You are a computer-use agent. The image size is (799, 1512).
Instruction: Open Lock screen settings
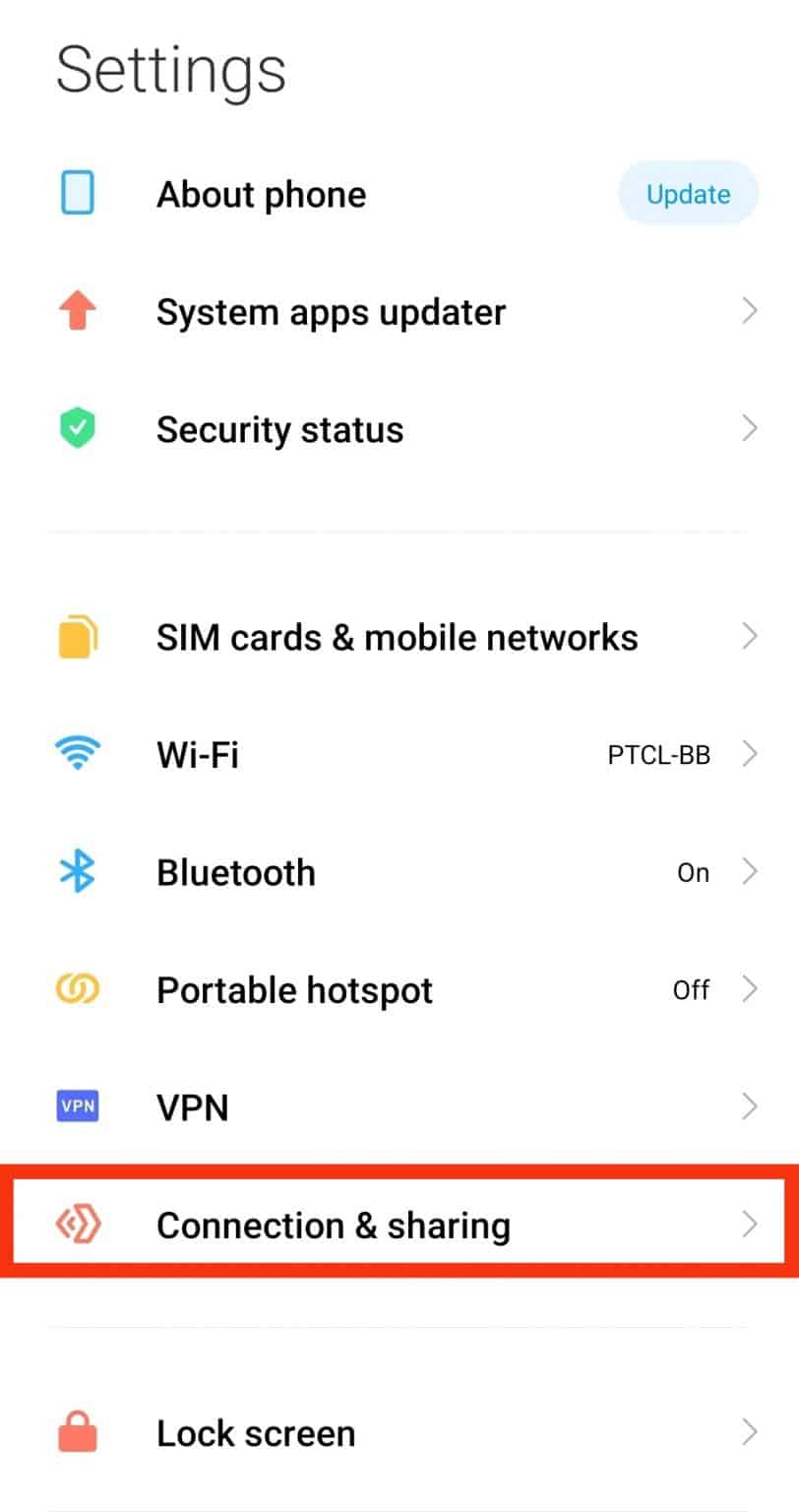(x=399, y=1433)
